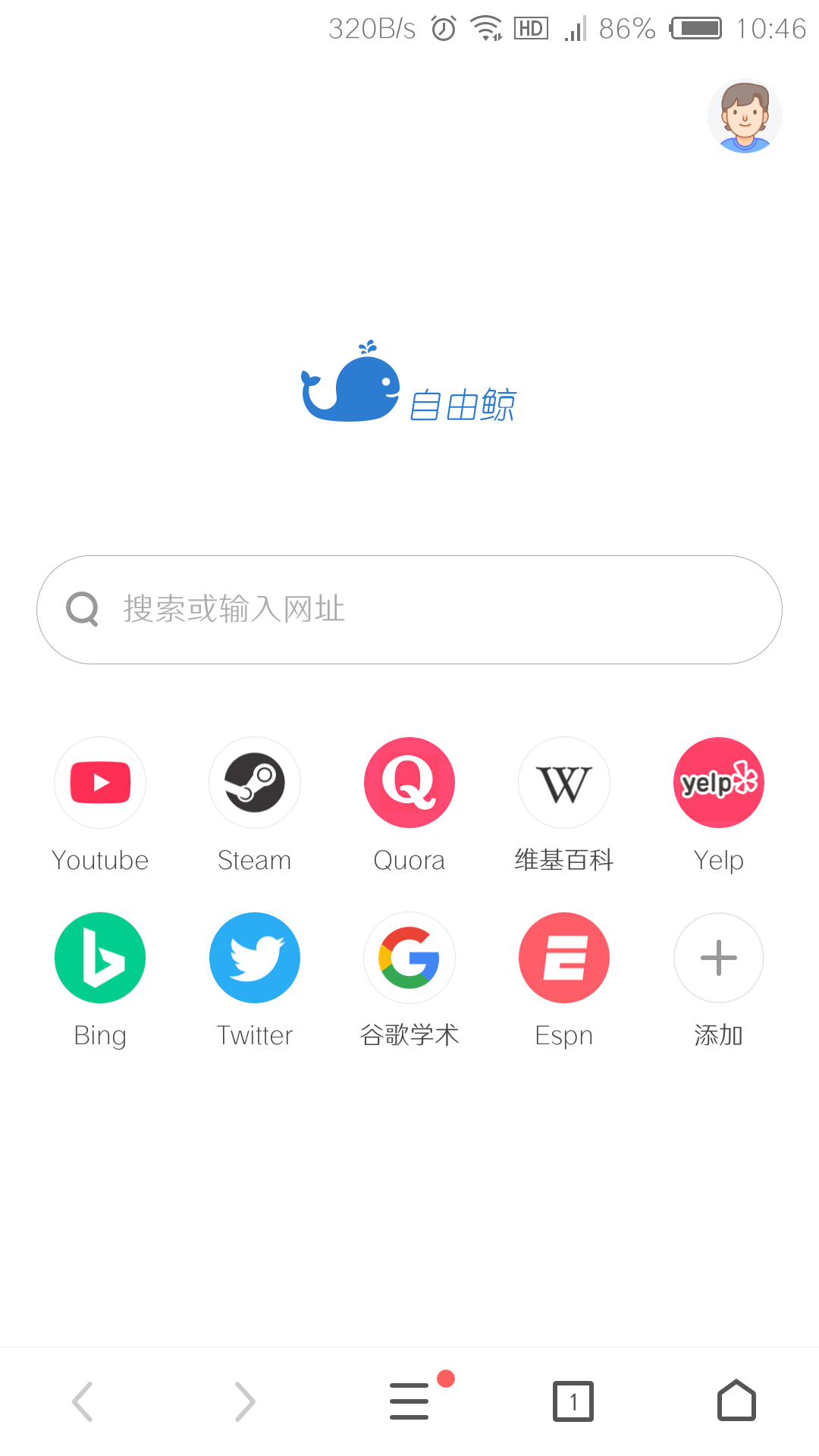Return to the browser home page
Viewport: 819px width, 1456px height.
tap(737, 1401)
